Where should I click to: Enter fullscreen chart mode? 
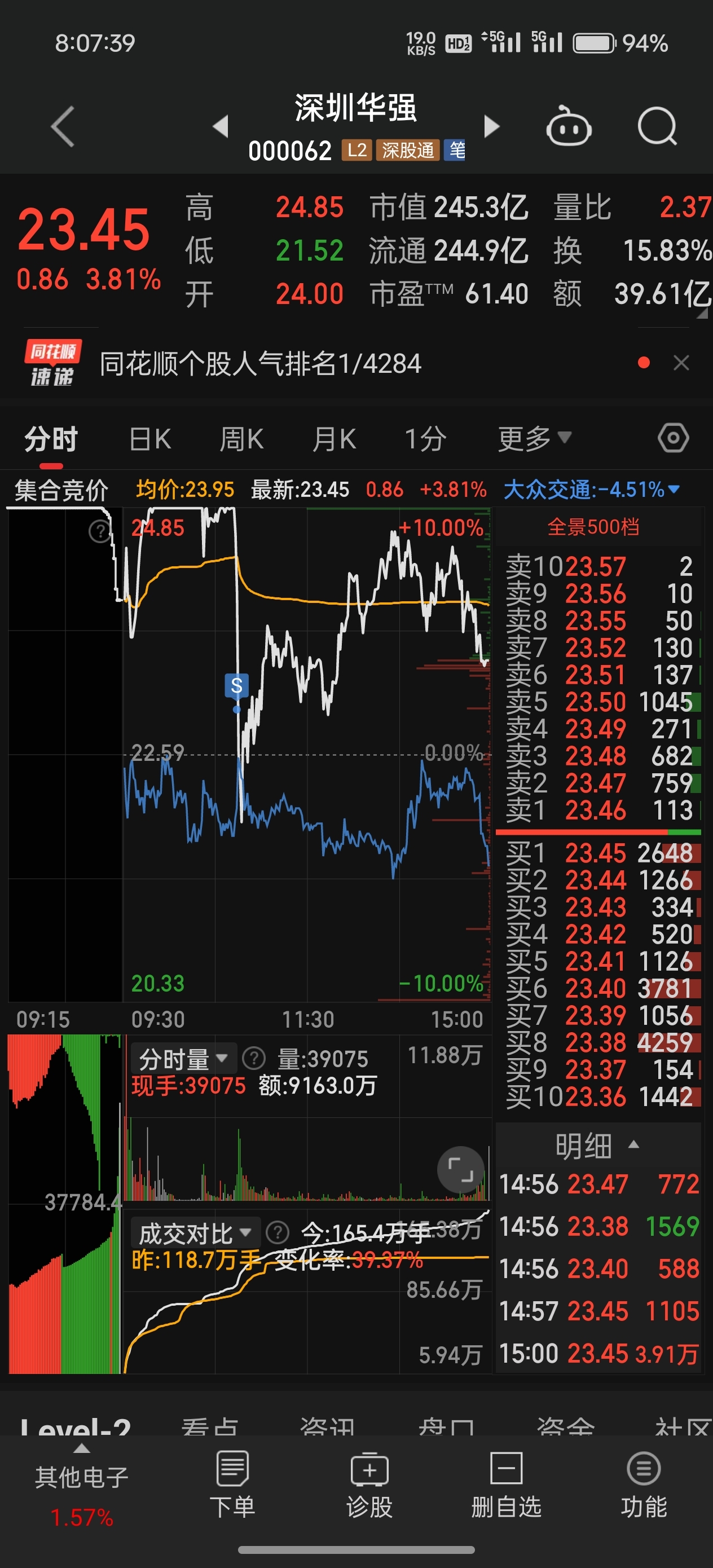coord(461,1170)
